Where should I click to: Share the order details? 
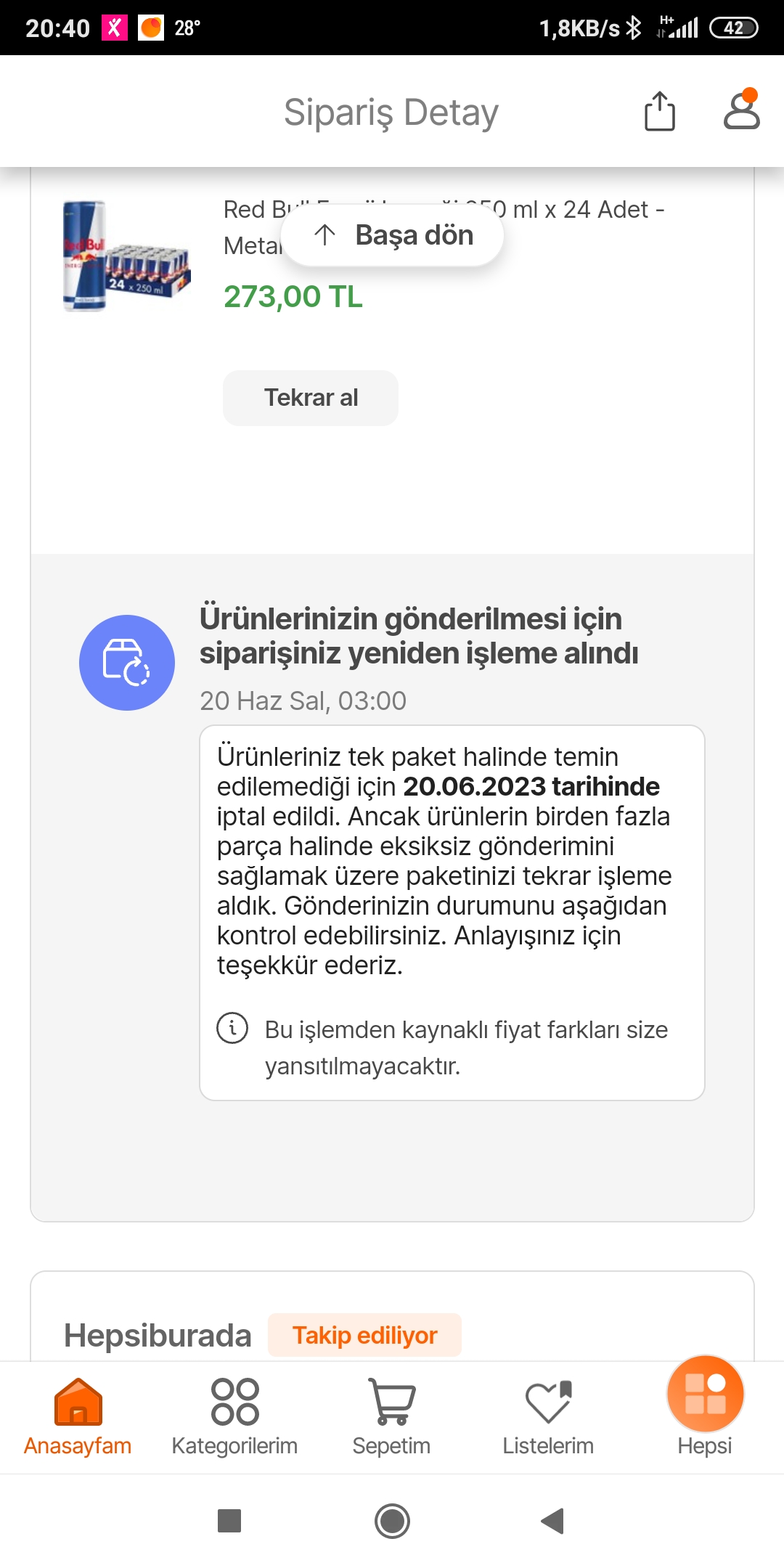click(x=659, y=111)
